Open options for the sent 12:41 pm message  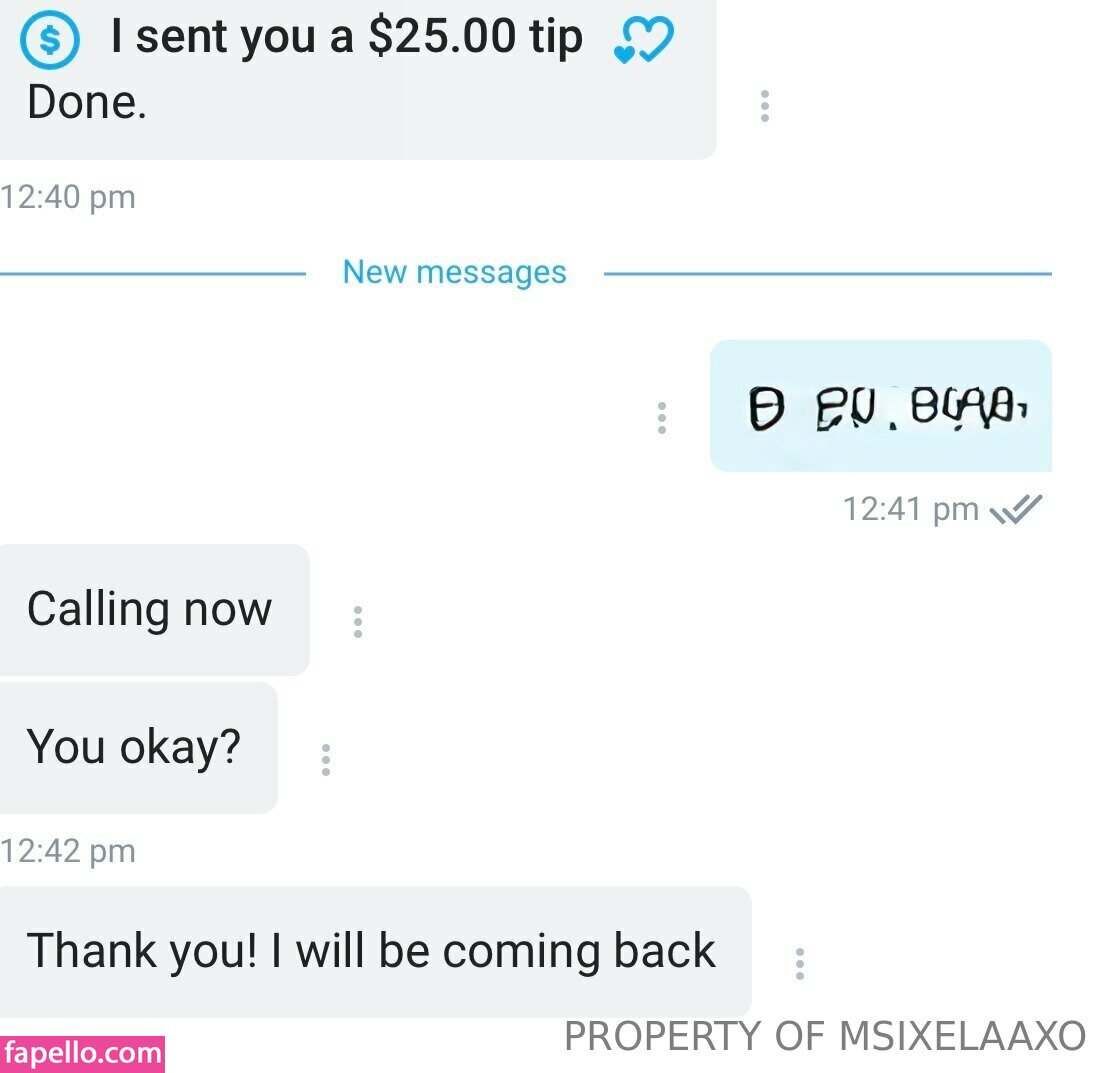pos(661,418)
